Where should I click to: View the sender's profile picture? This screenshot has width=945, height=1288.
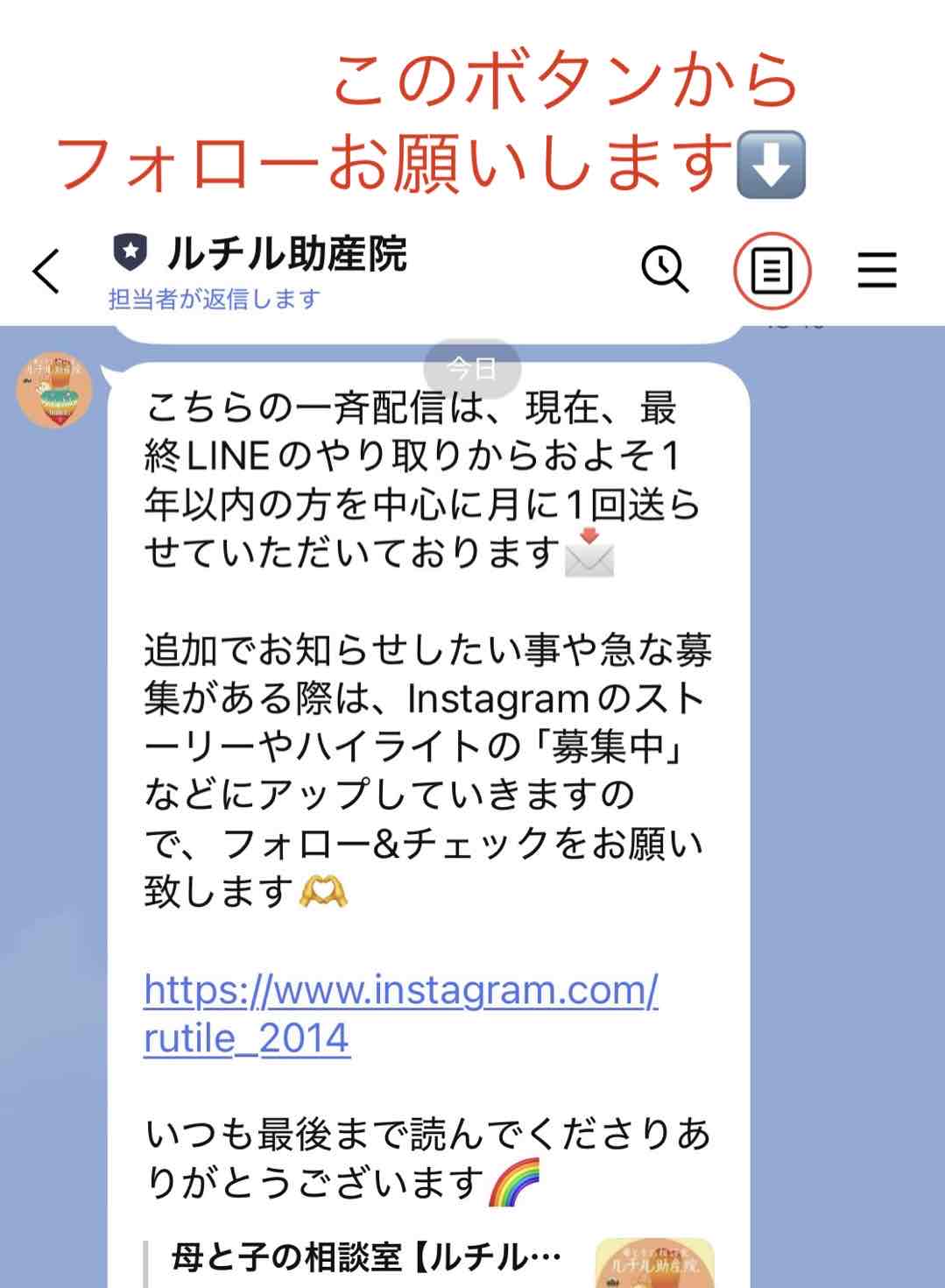(x=54, y=390)
